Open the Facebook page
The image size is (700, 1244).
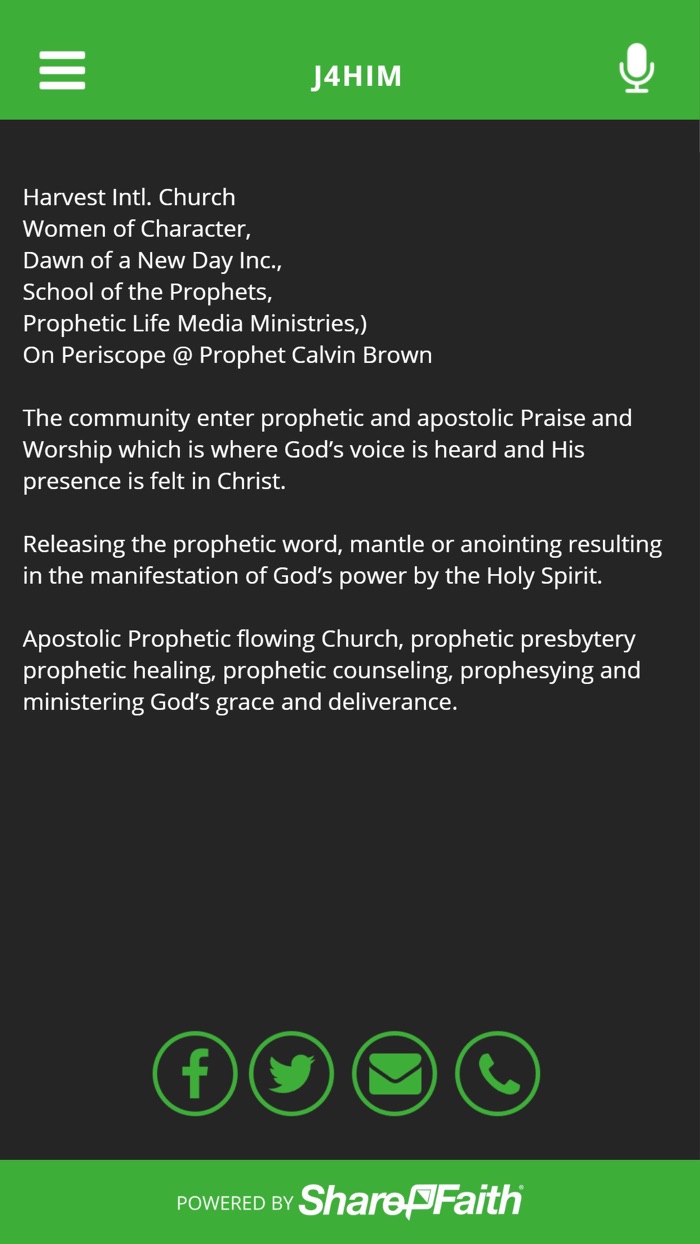point(195,1073)
